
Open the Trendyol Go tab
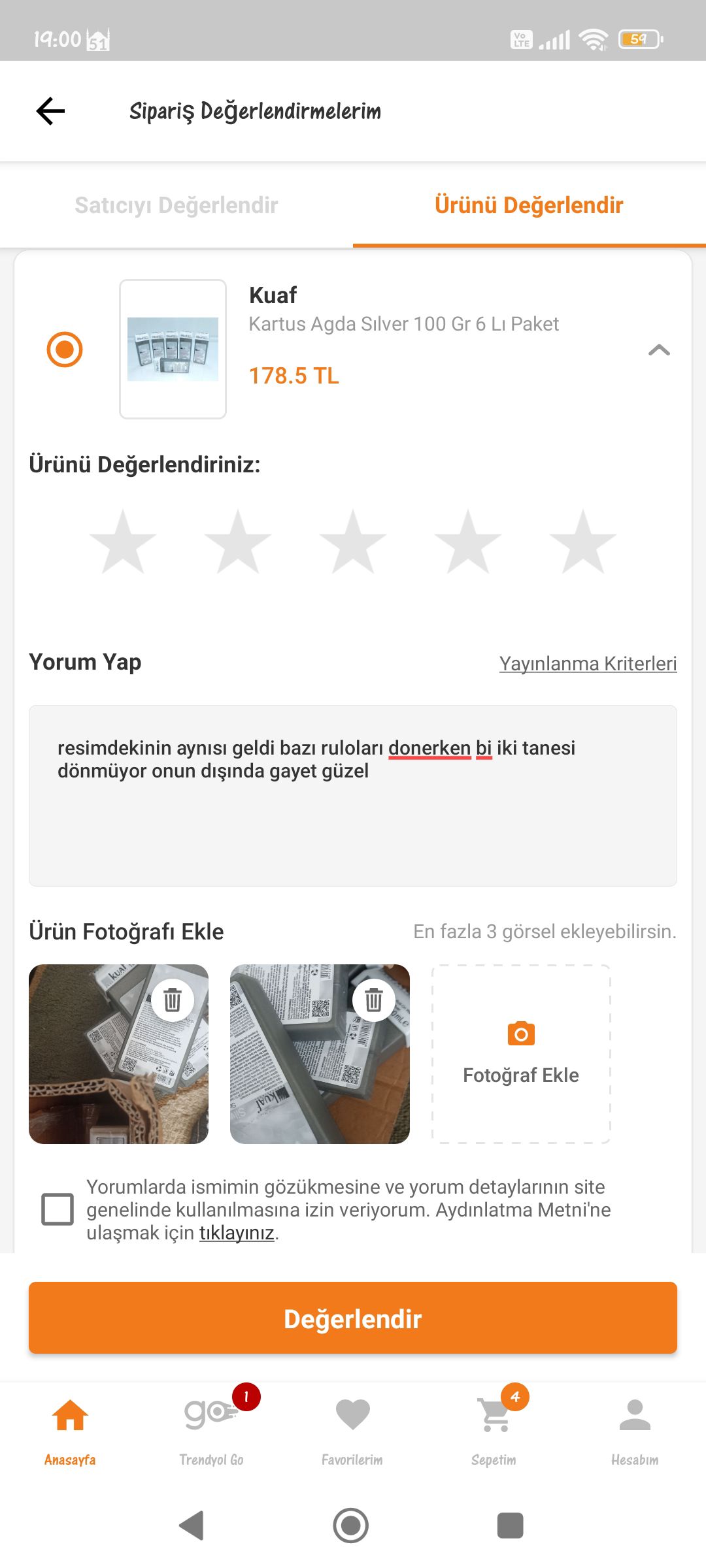[211, 1431]
